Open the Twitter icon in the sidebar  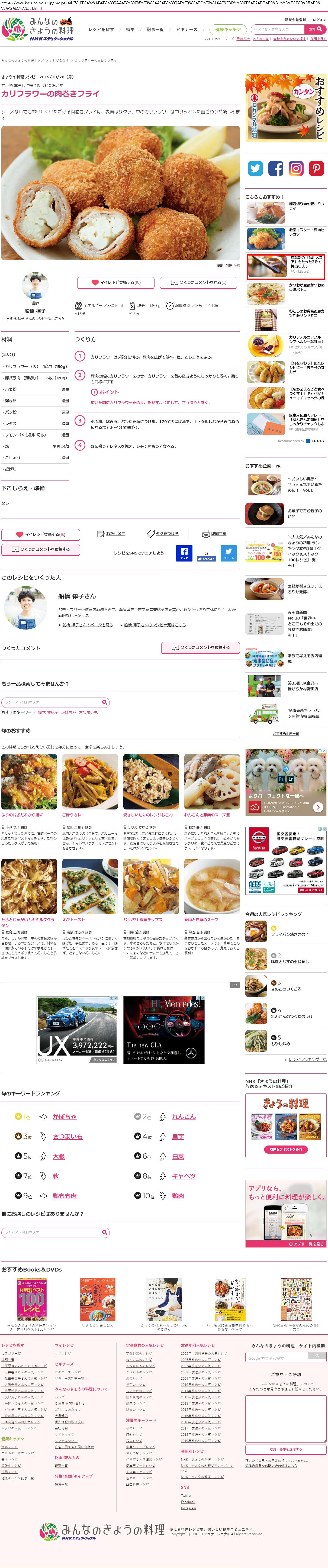click(255, 168)
